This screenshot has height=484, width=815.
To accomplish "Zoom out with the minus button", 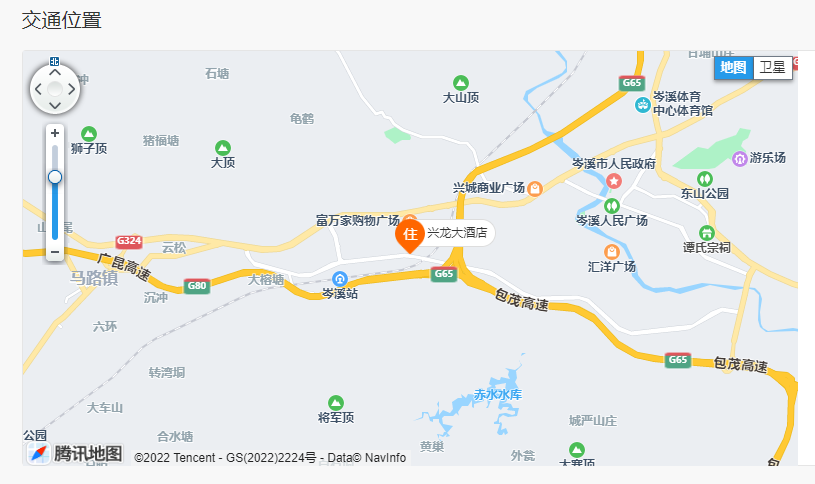I will coord(55,251).
